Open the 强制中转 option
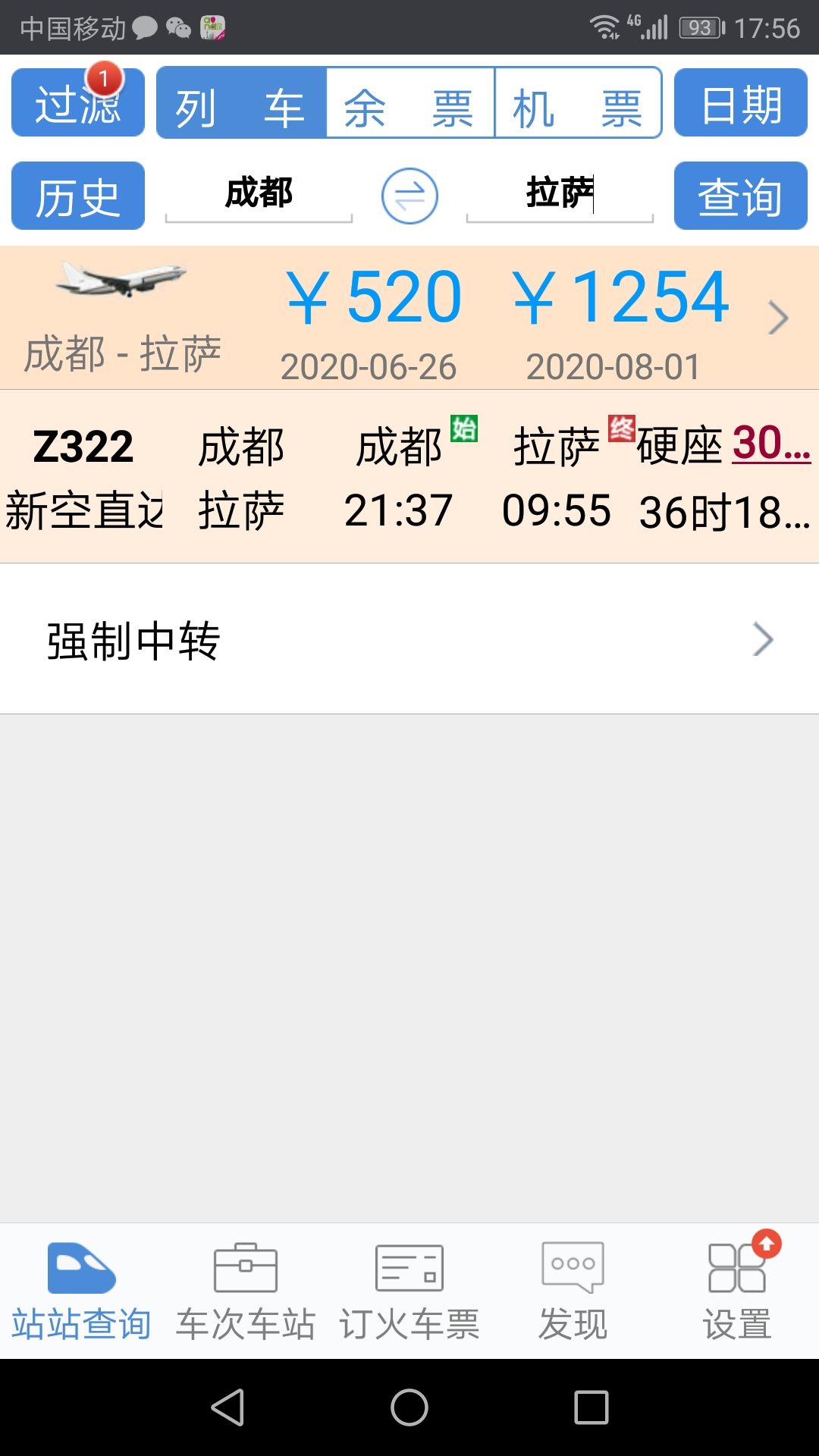The height and width of the screenshot is (1456, 819). coord(409,639)
